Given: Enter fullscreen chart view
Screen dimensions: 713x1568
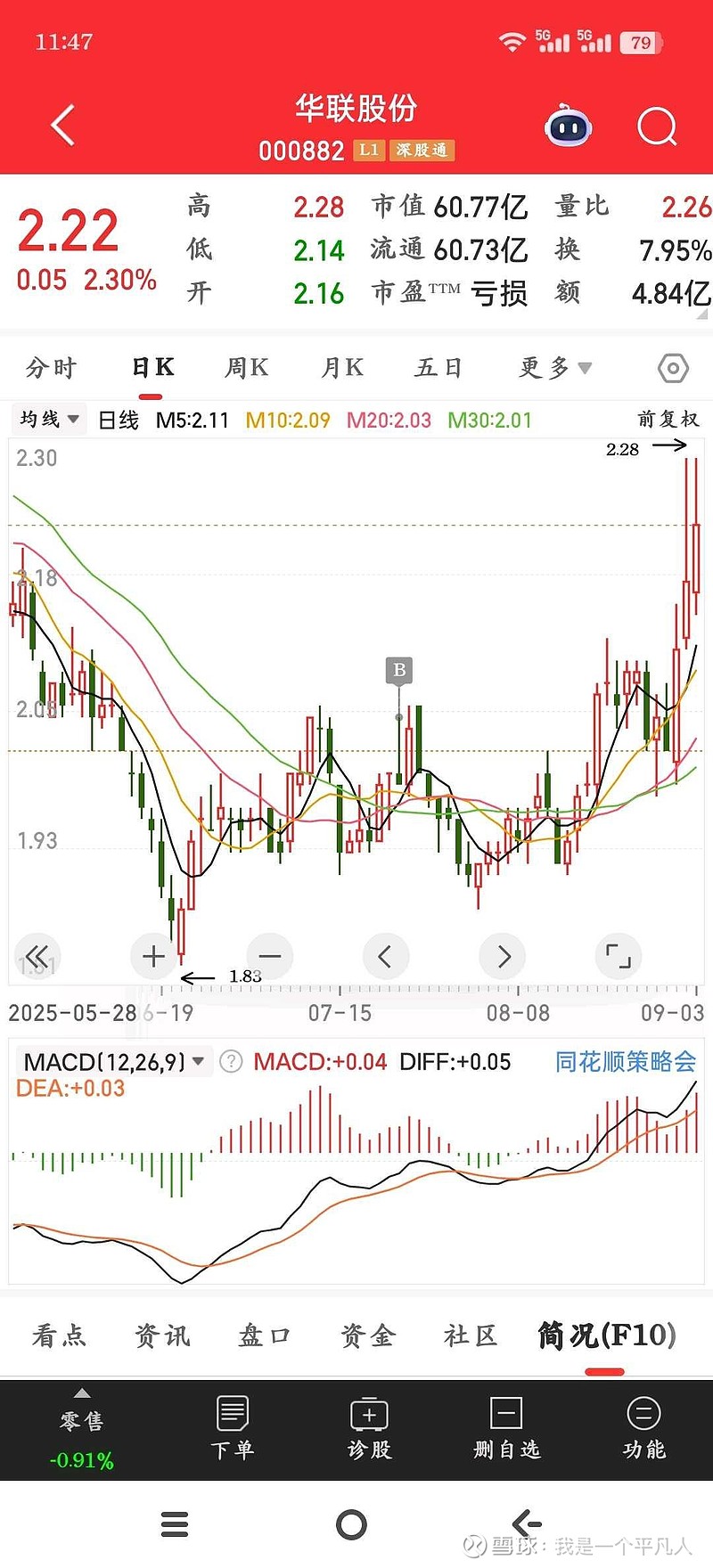Looking at the screenshot, I should 618,956.
